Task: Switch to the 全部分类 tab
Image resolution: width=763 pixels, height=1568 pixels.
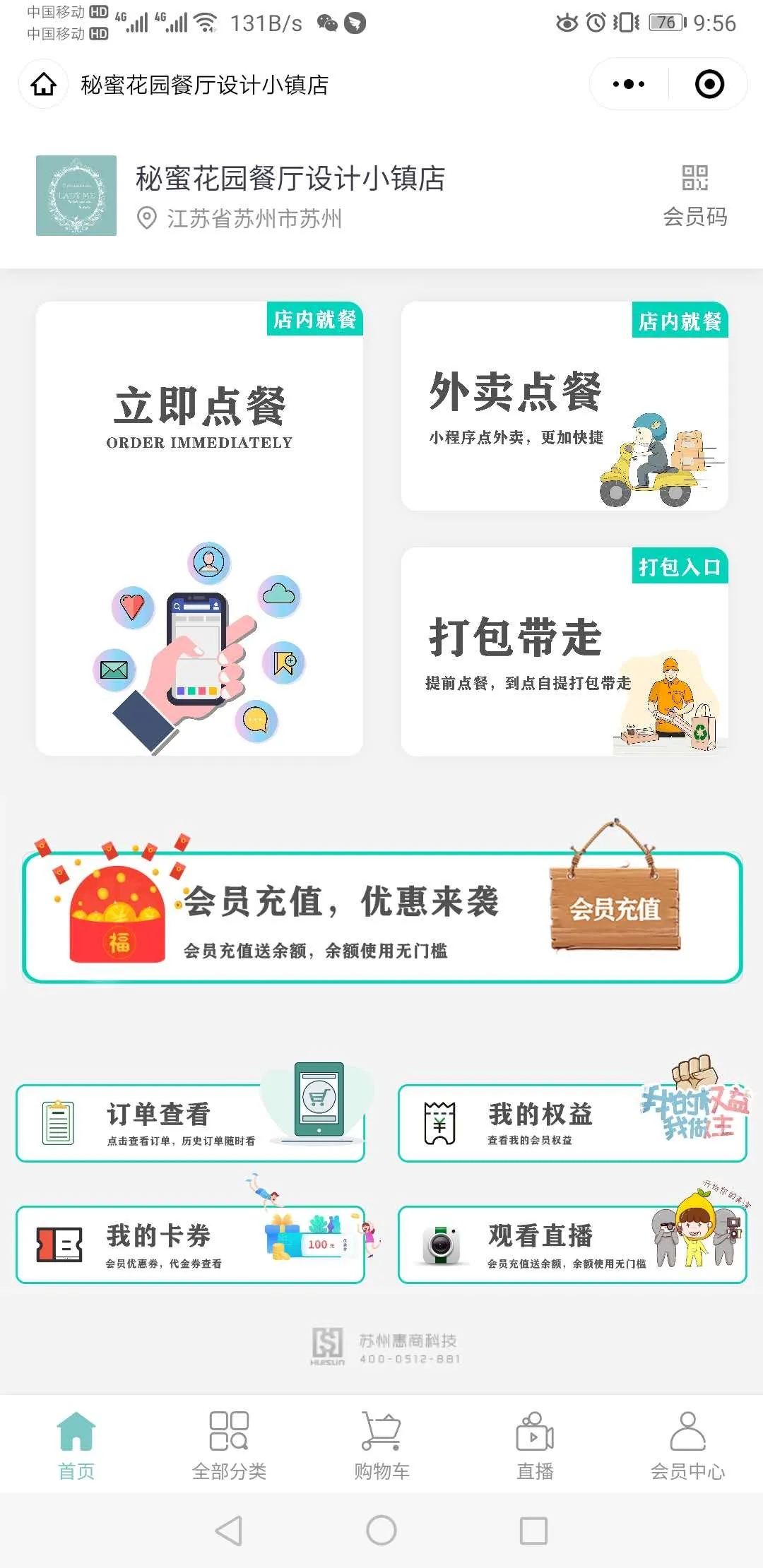Action: pyautogui.click(x=229, y=1445)
